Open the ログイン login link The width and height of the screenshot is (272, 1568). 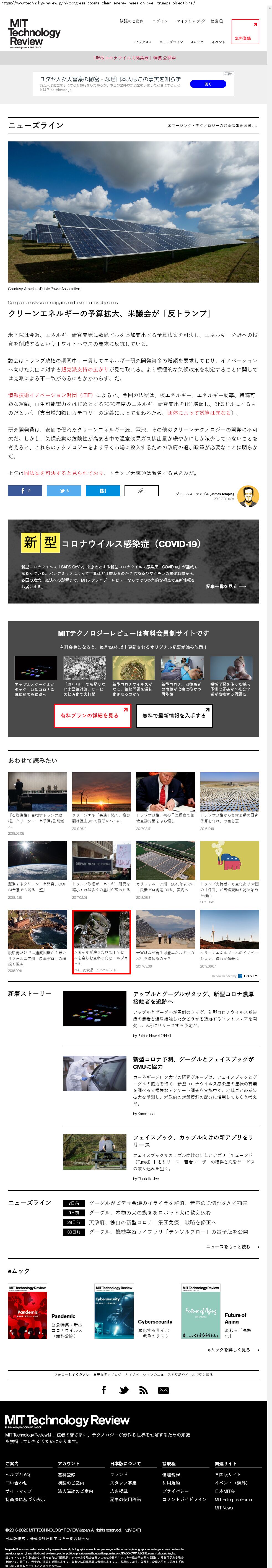pos(160,21)
